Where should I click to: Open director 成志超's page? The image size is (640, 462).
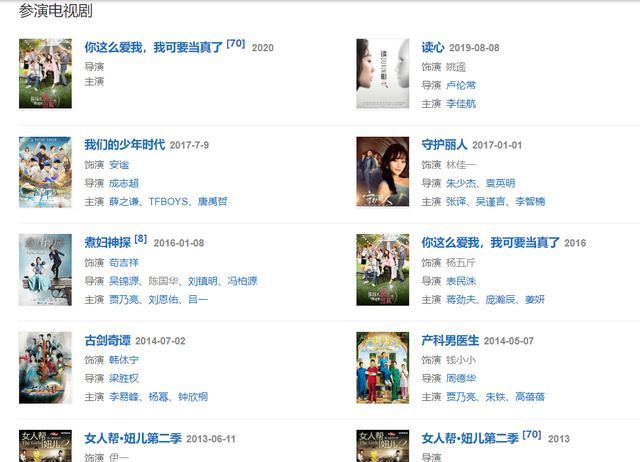[125, 183]
